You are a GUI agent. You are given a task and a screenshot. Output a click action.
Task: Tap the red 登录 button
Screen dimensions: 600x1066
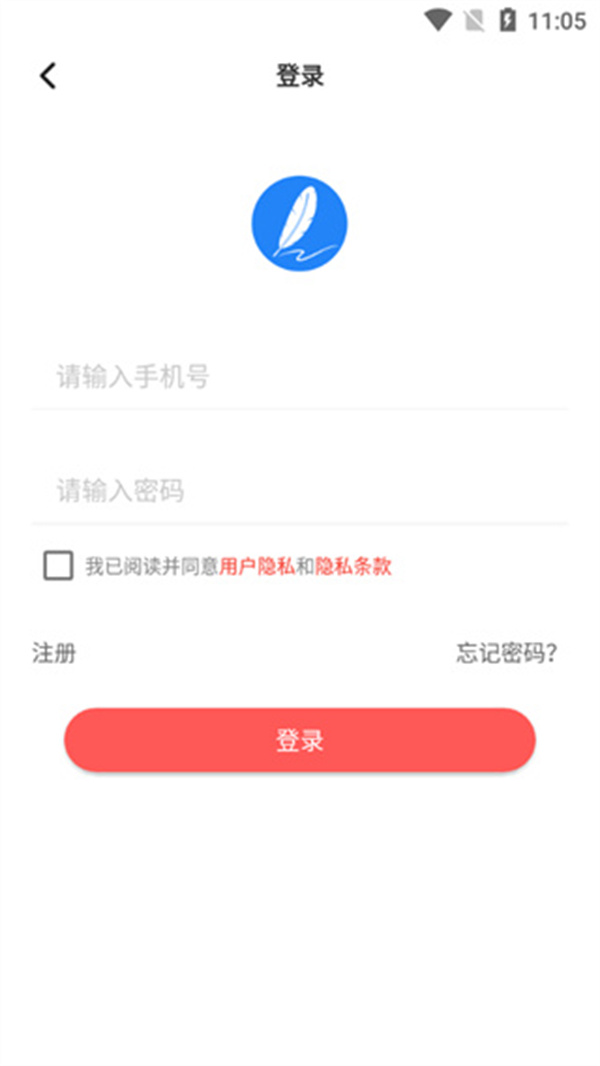point(300,741)
